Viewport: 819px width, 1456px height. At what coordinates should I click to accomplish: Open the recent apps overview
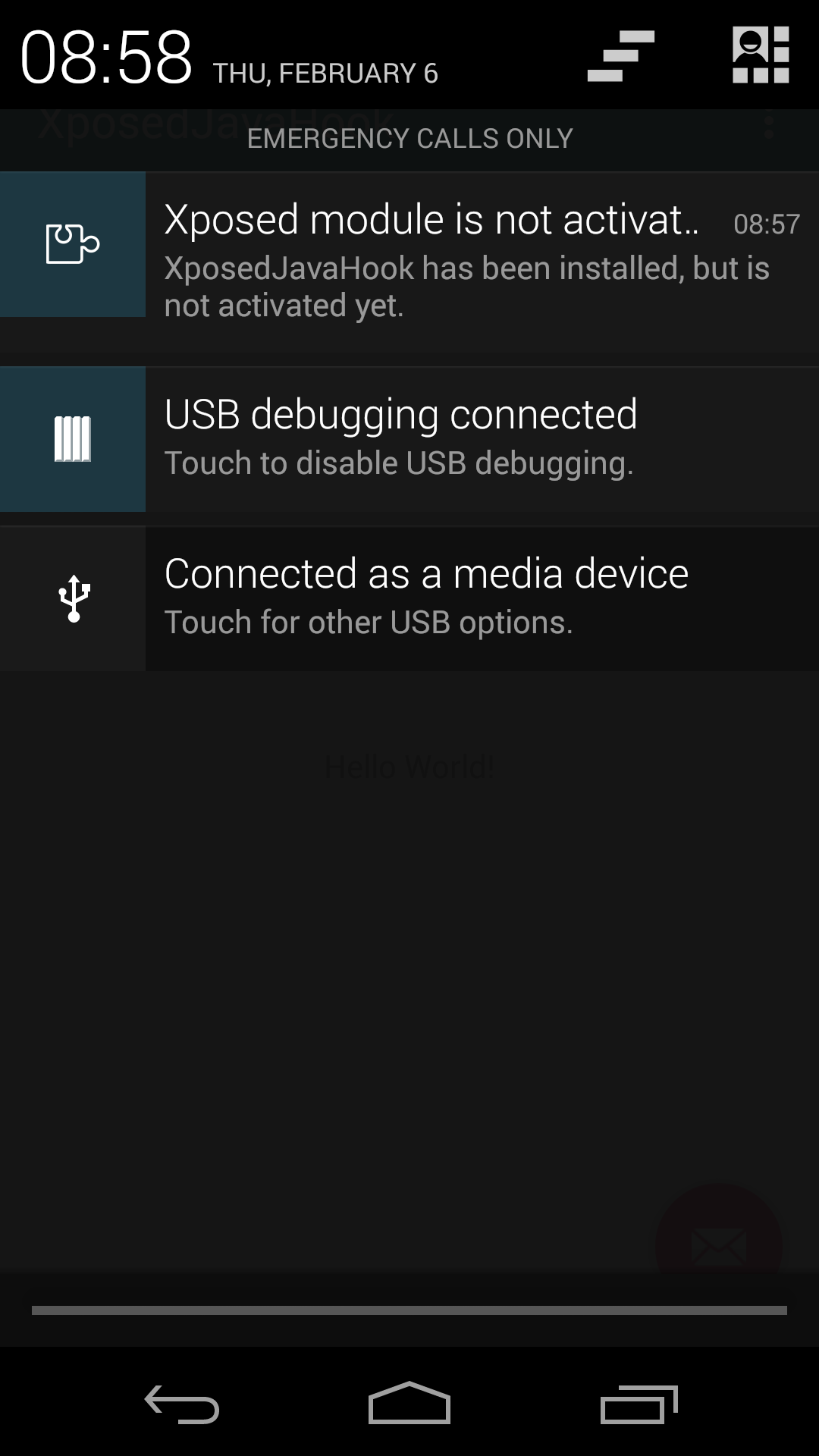point(639,1404)
